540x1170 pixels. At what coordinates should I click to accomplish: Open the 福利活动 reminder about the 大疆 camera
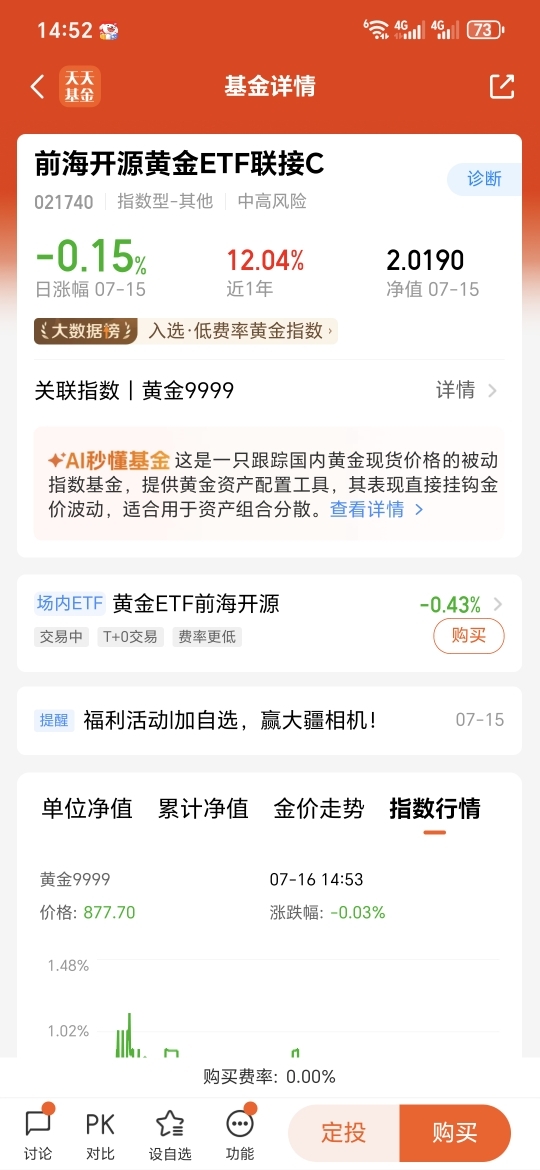pyautogui.click(x=269, y=720)
